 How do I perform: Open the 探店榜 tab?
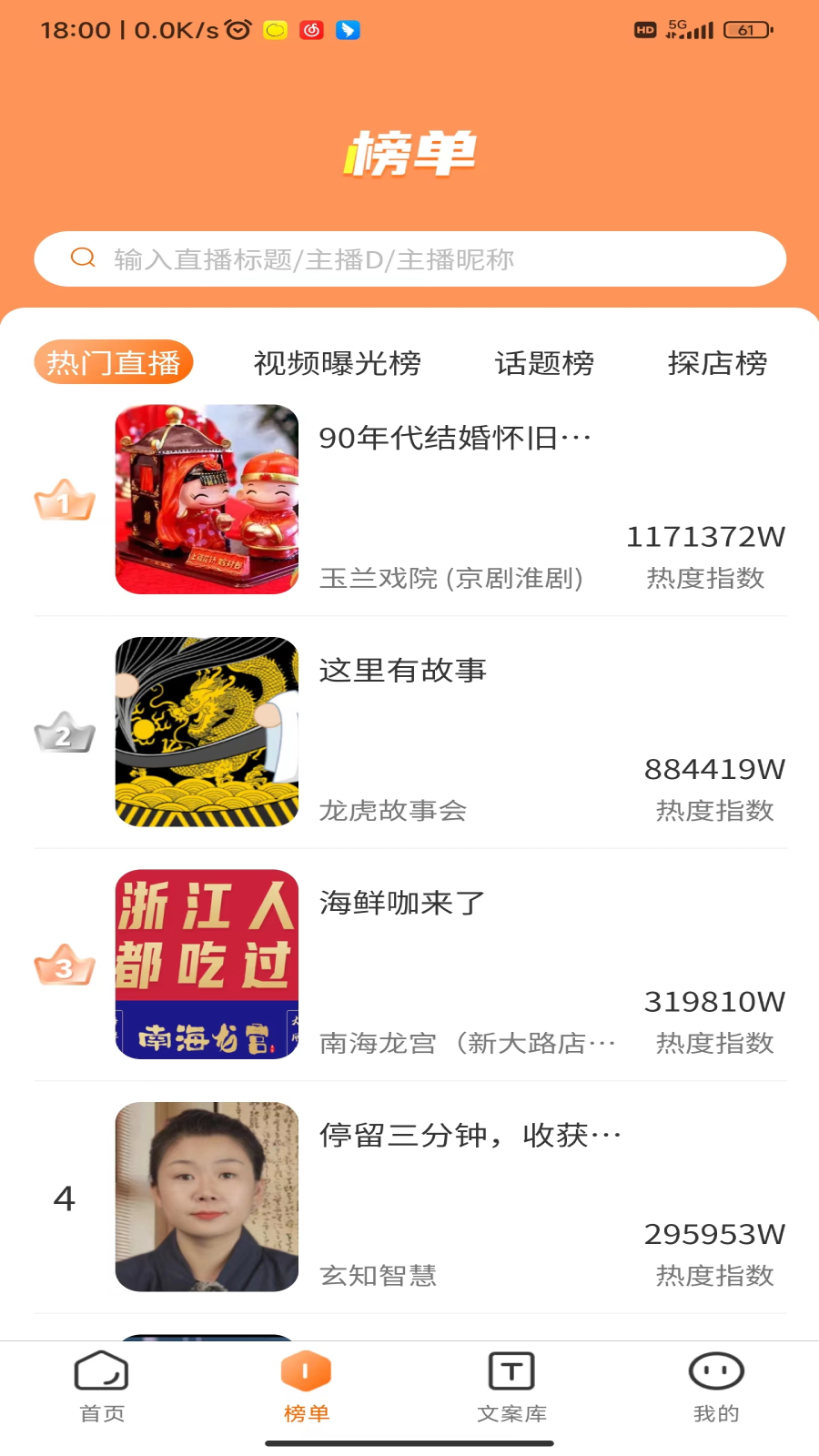point(717,363)
